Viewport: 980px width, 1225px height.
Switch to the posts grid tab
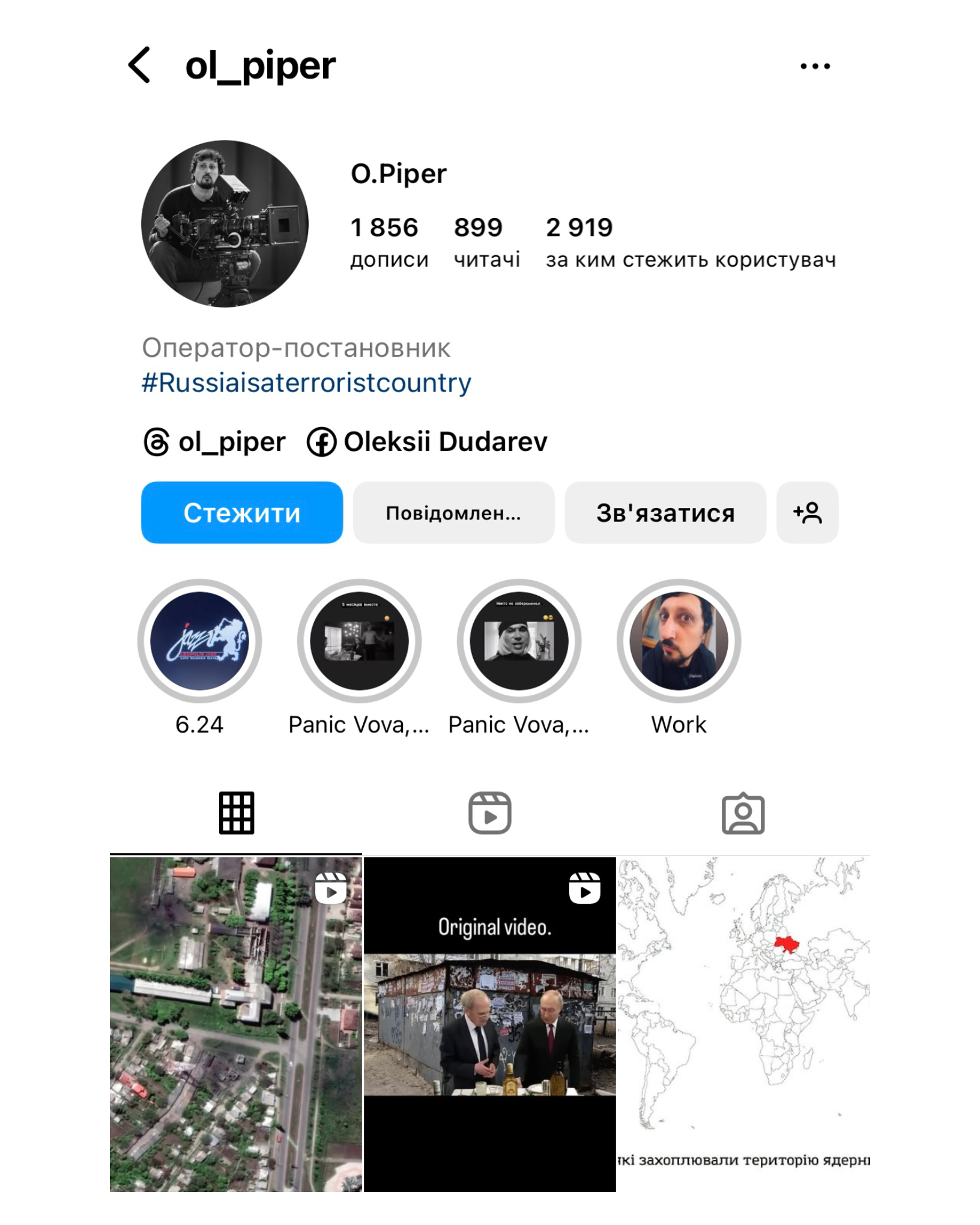point(236,813)
